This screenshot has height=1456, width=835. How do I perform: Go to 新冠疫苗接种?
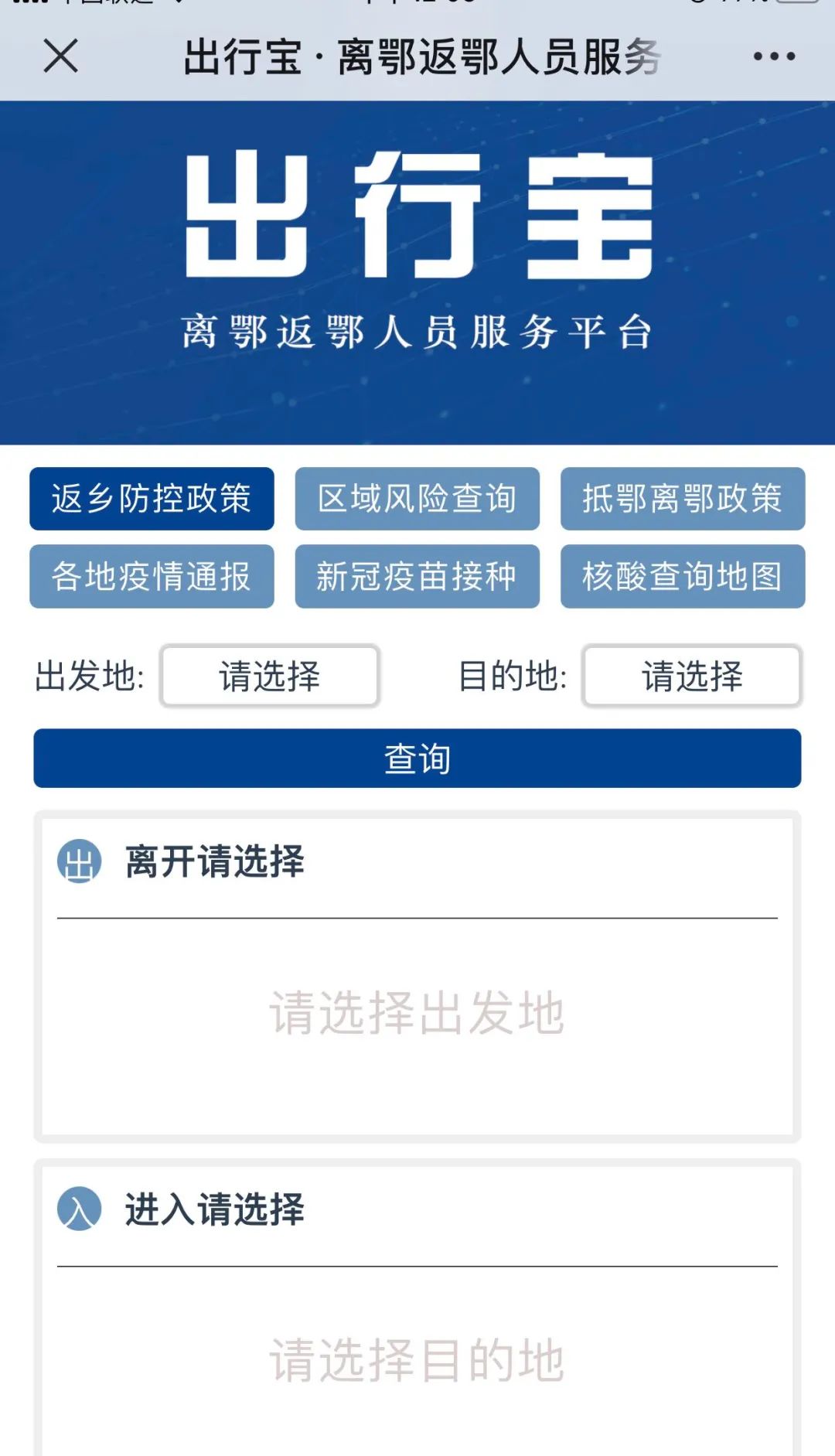(x=417, y=576)
